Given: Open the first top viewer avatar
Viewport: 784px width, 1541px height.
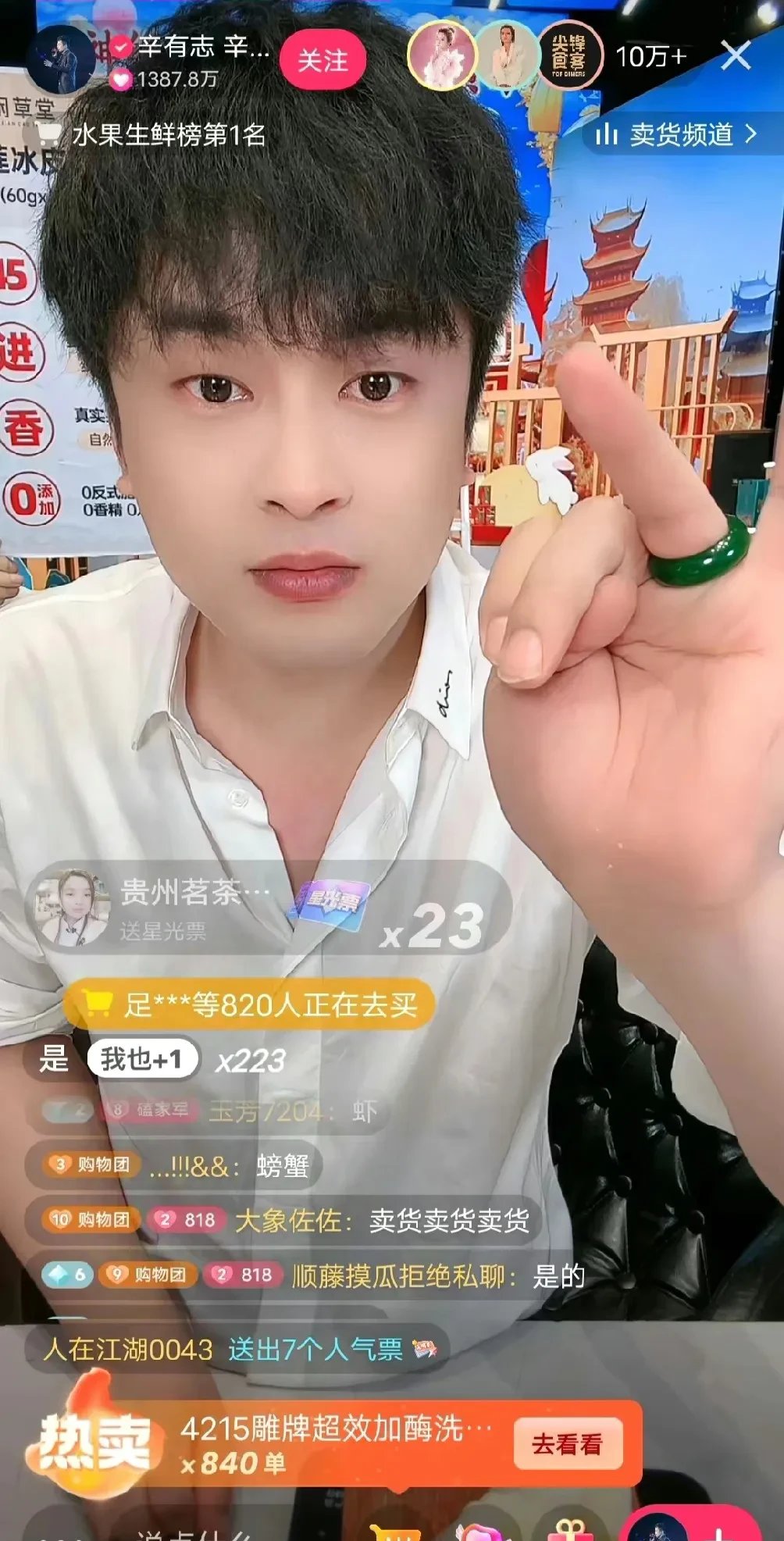Looking at the screenshot, I should [x=441, y=55].
